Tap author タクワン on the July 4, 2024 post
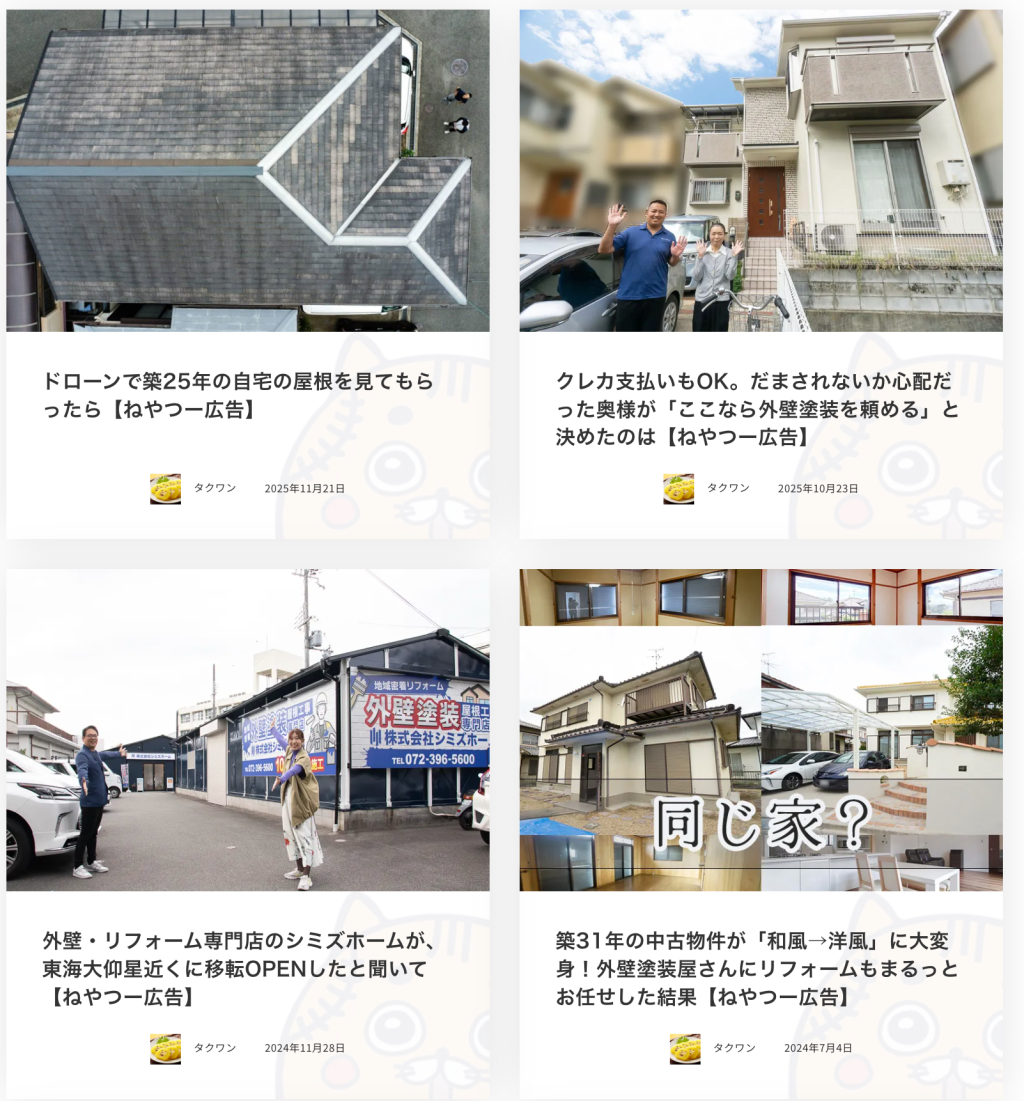This screenshot has width=1024, height=1101. coord(733,1047)
